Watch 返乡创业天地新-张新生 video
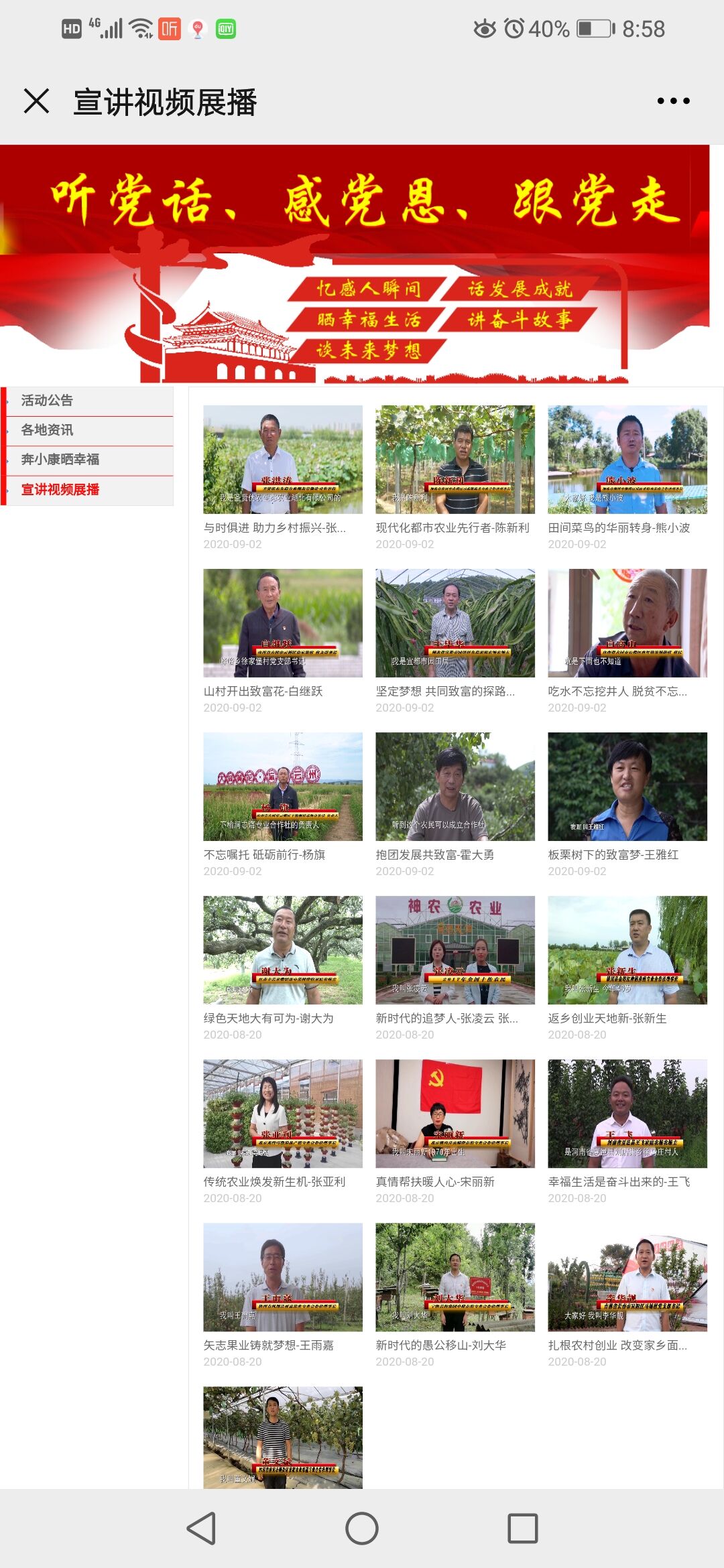The height and width of the screenshot is (1568, 724). click(627, 950)
